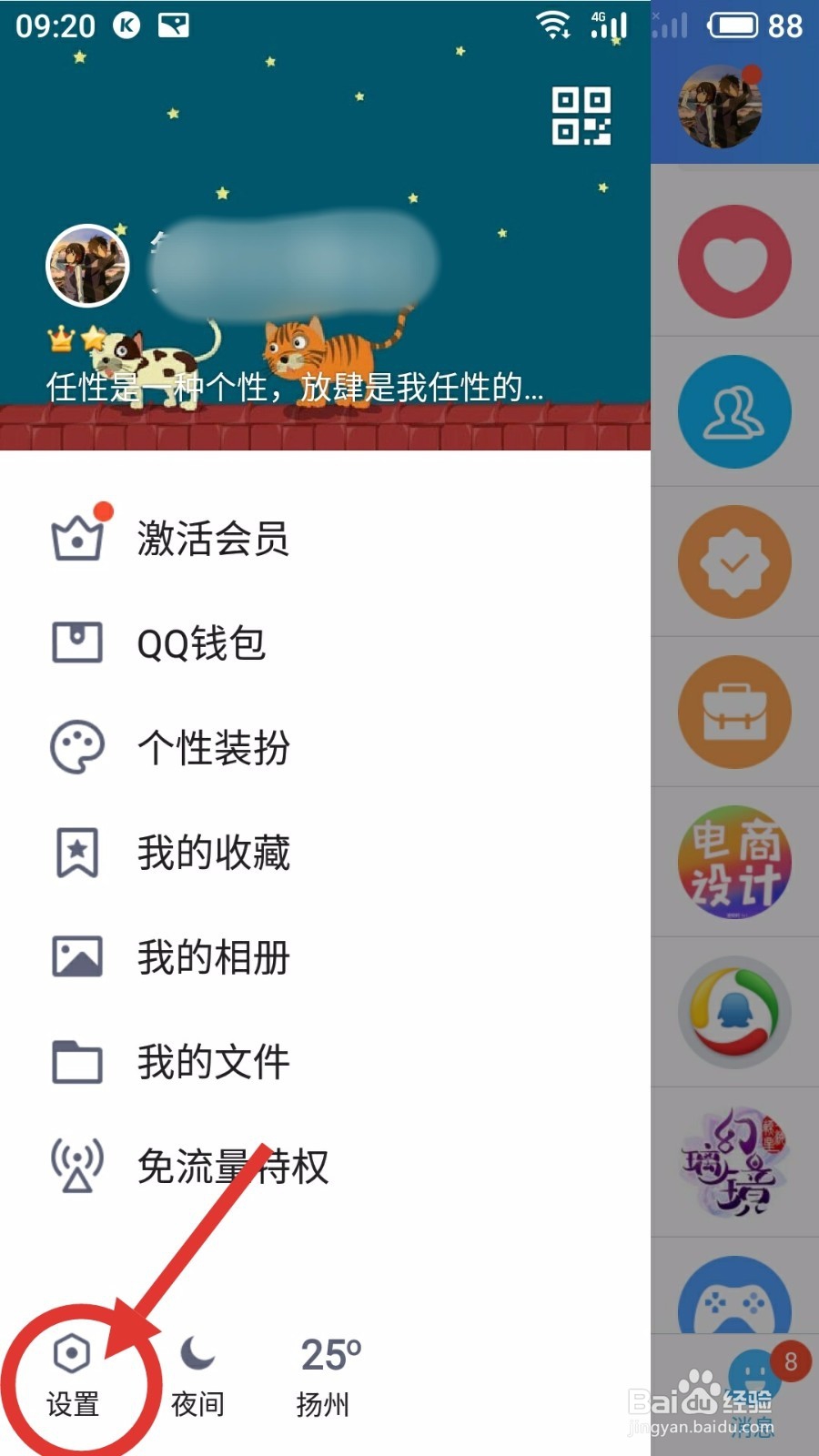Screen dimensions: 819x1456
Task: Open contacts icon on the right edge
Action: pos(733,411)
